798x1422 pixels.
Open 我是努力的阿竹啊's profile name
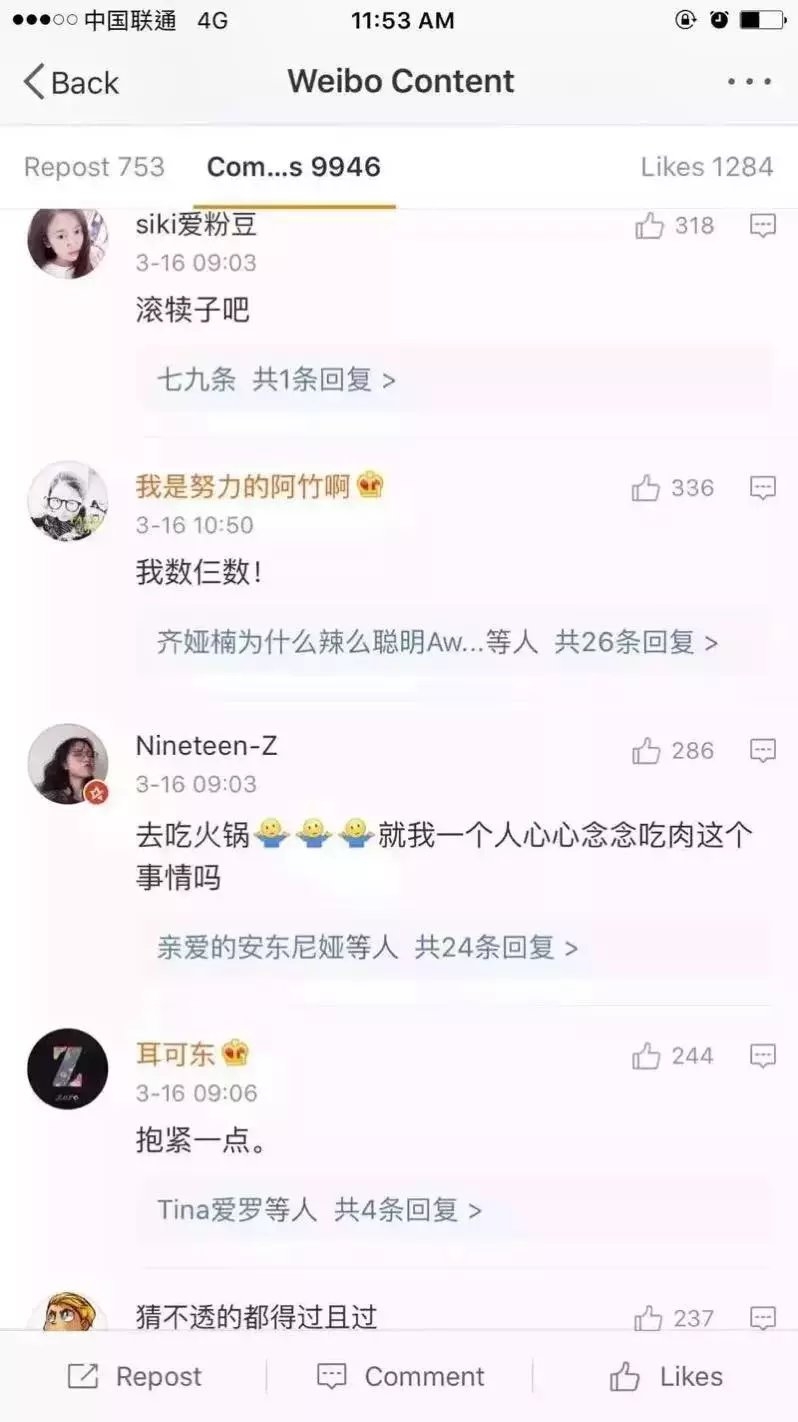pyautogui.click(x=243, y=487)
